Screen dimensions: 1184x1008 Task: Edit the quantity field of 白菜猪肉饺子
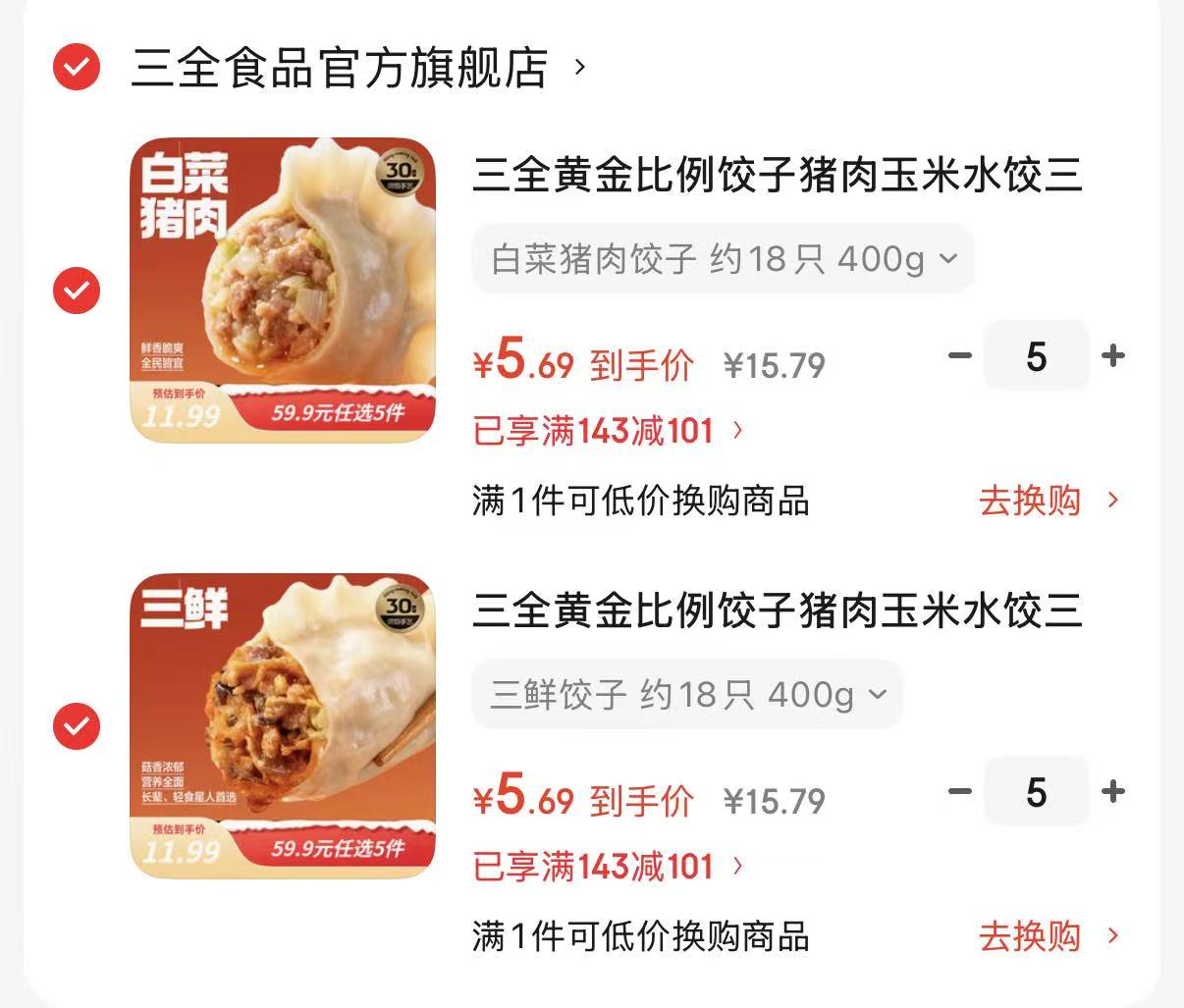1036,356
